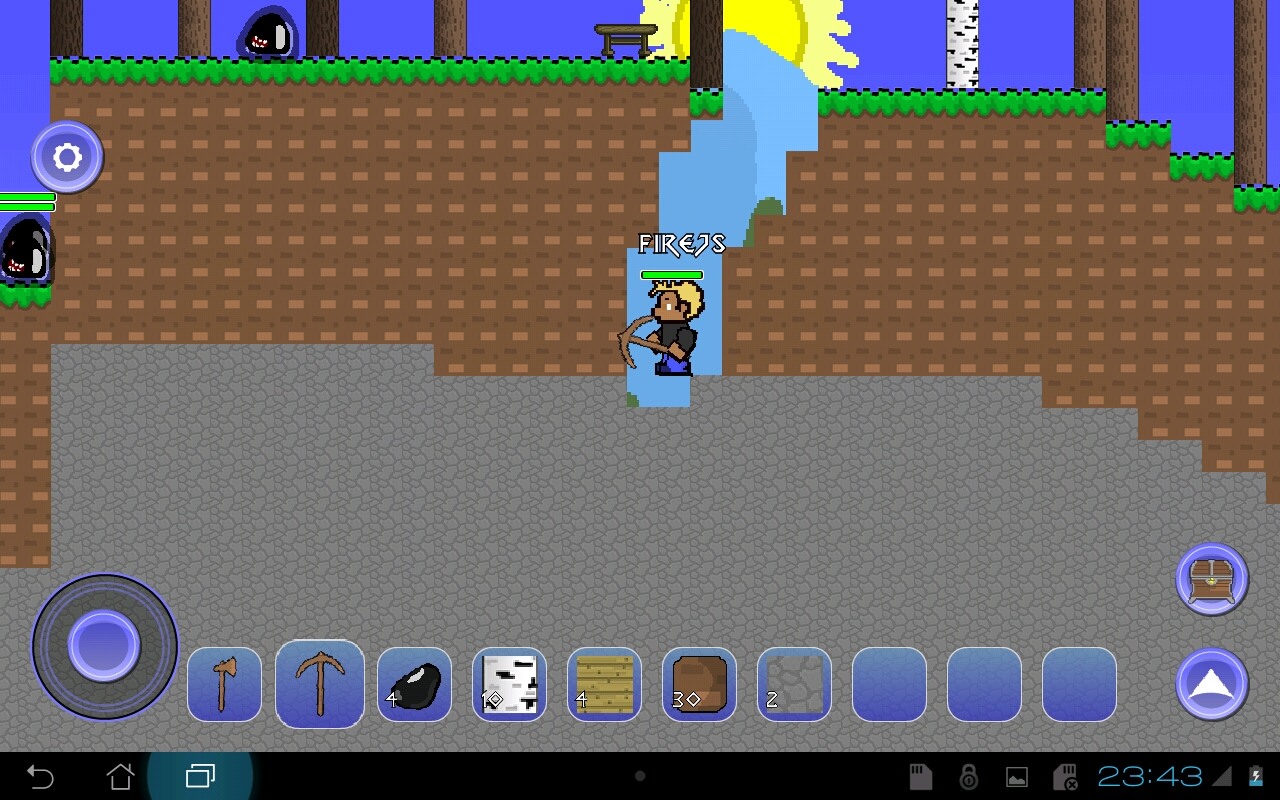Tap the virtual joystick

104,646
